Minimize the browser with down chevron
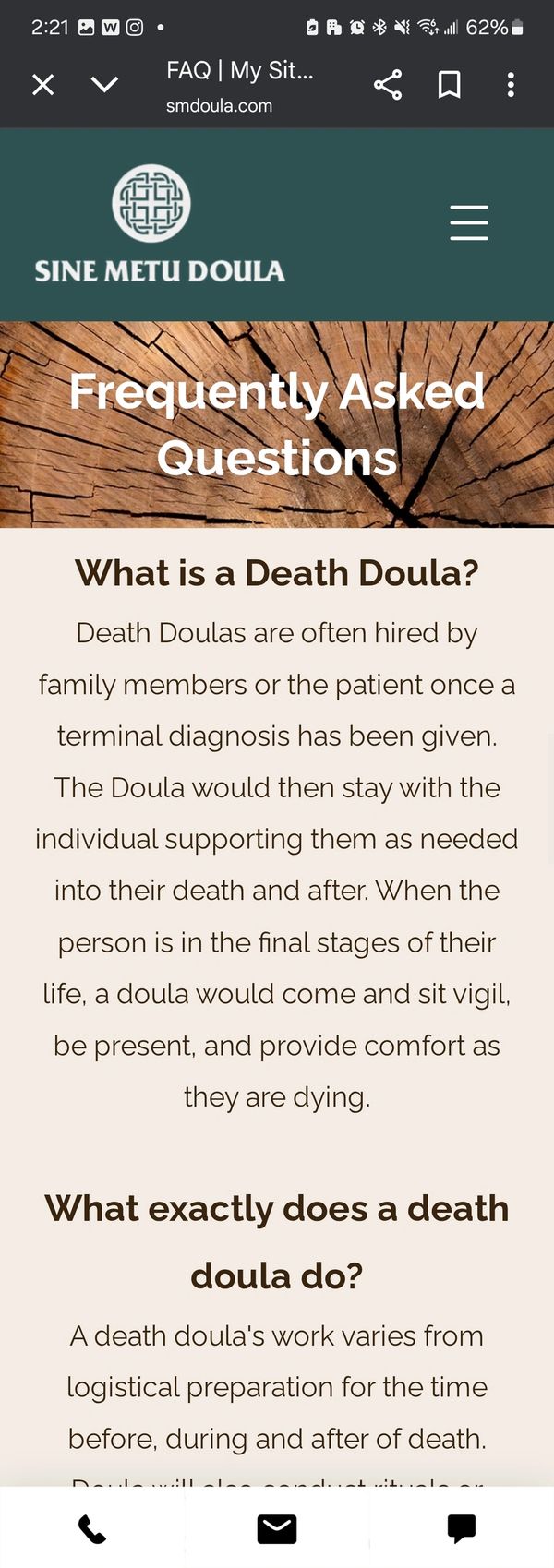The image size is (554, 1568). click(x=105, y=85)
